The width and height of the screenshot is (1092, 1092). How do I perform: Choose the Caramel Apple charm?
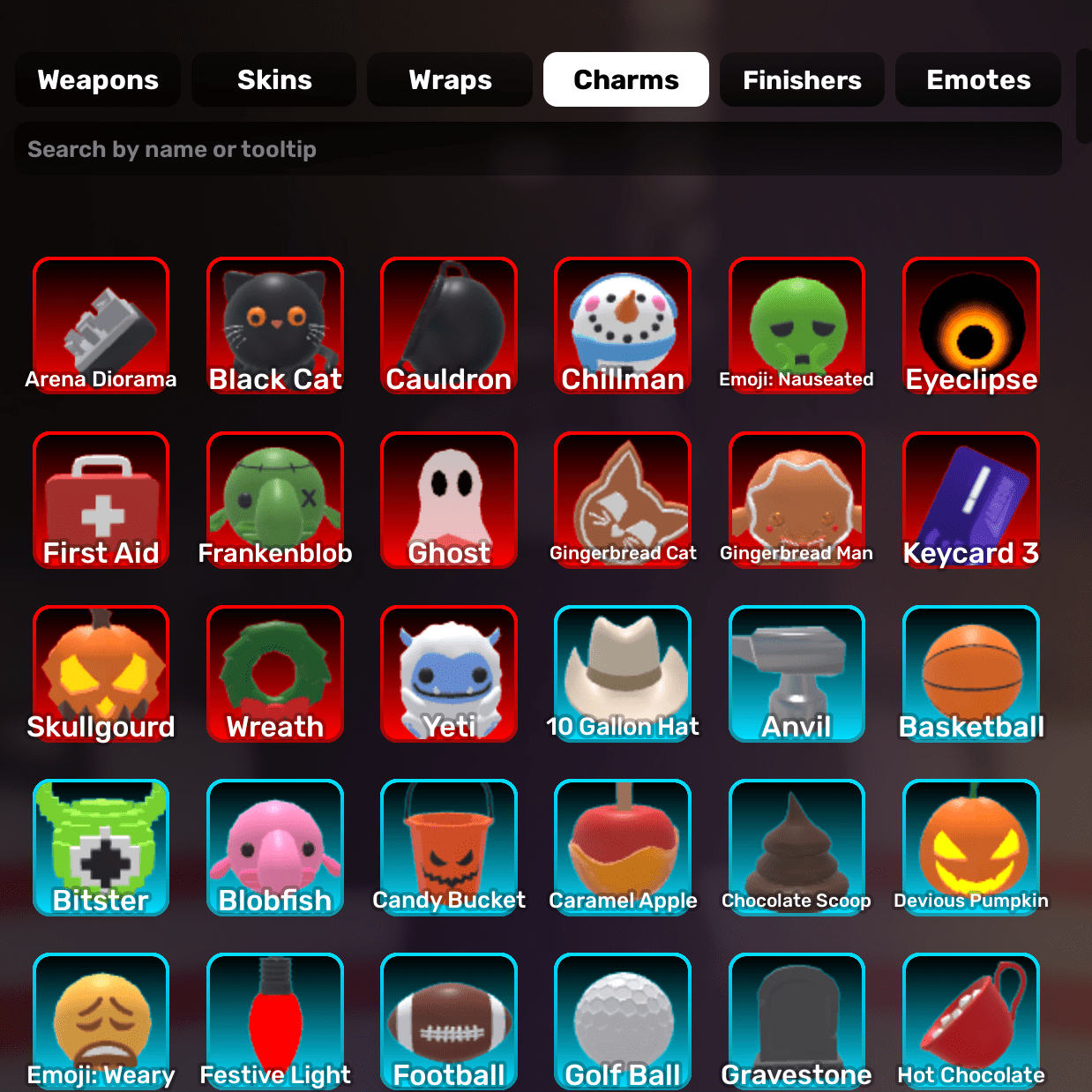623,848
